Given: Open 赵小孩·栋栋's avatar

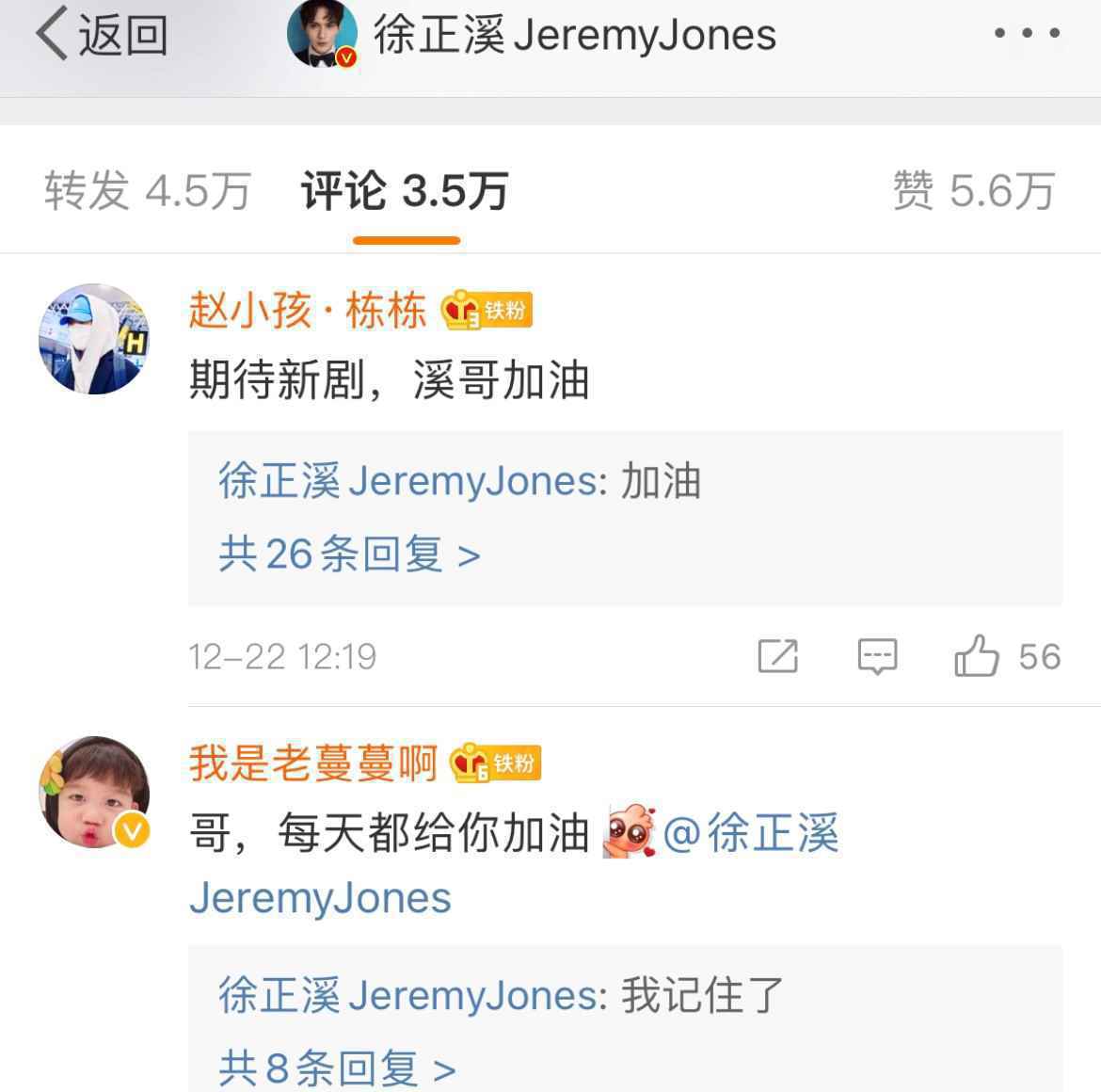Looking at the screenshot, I should [x=93, y=339].
